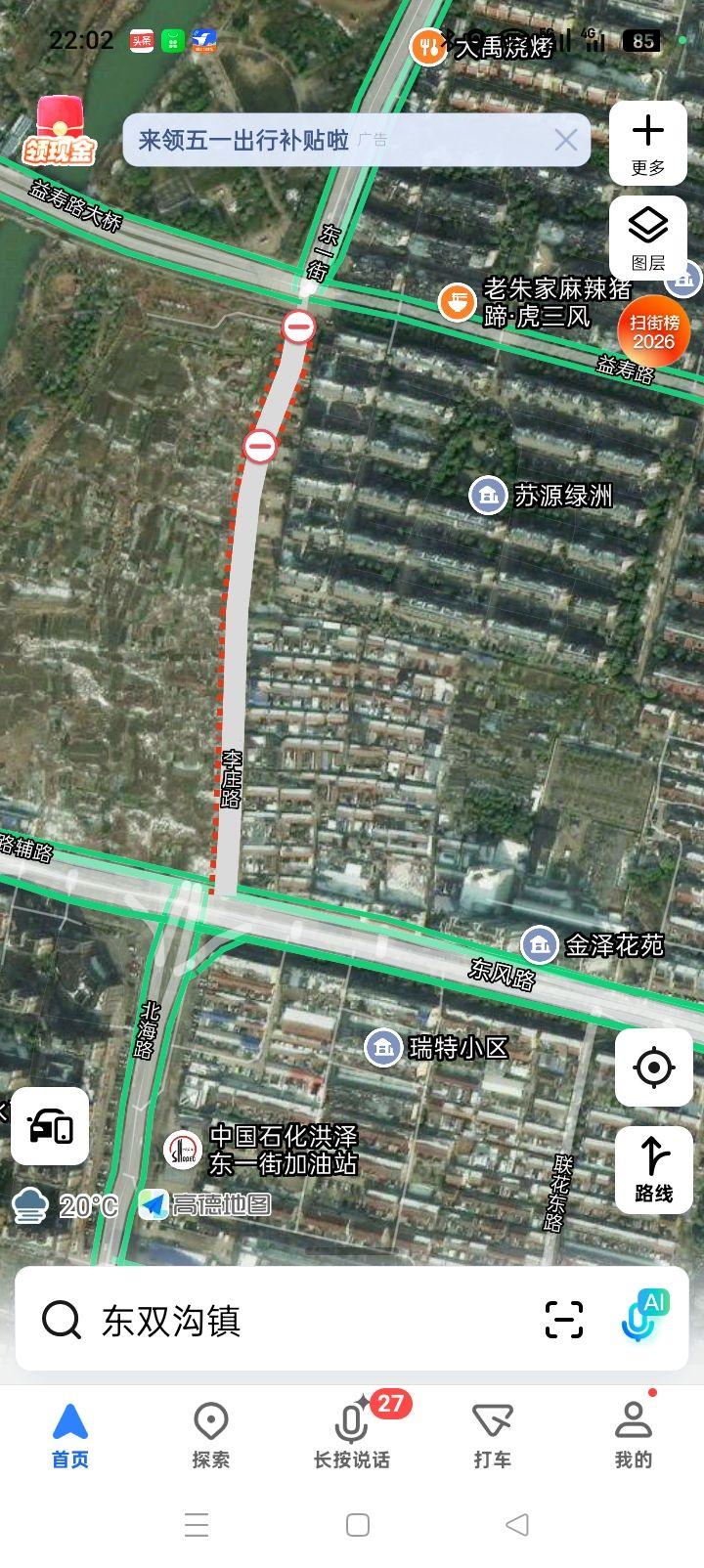This screenshot has height=1568, width=704.
Task: Open the 扫街榜 2026 badge
Action: pyautogui.click(x=653, y=330)
